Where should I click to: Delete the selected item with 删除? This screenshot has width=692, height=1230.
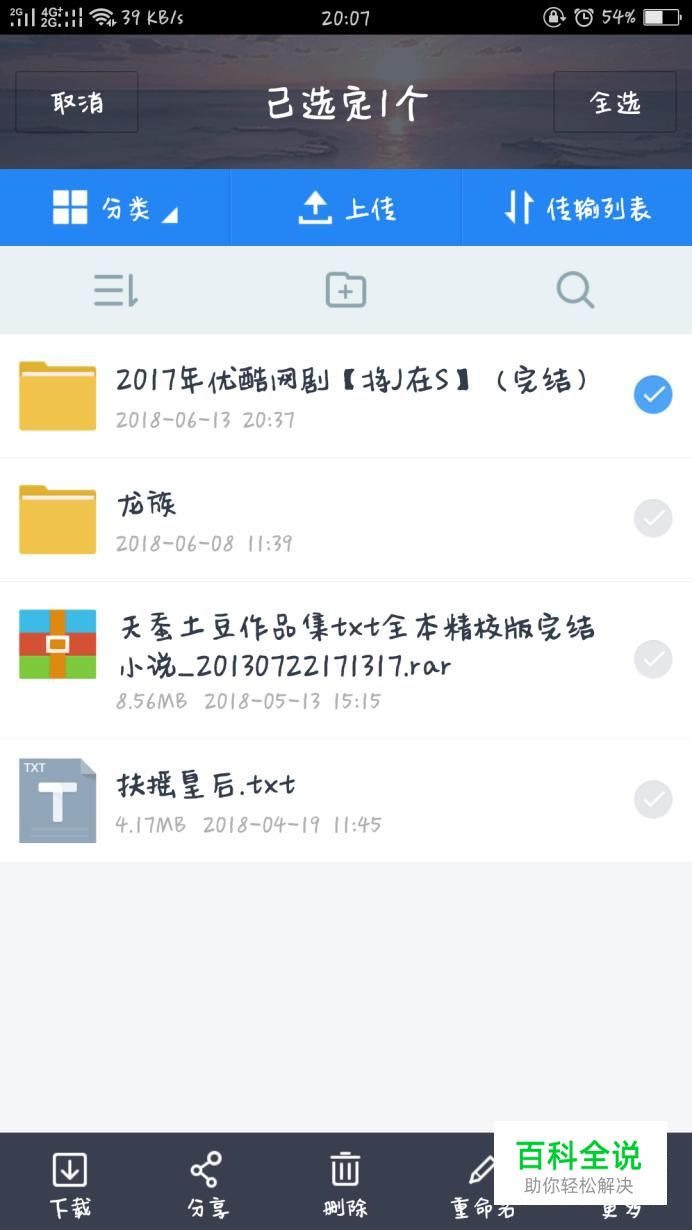[x=346, y=1185]
